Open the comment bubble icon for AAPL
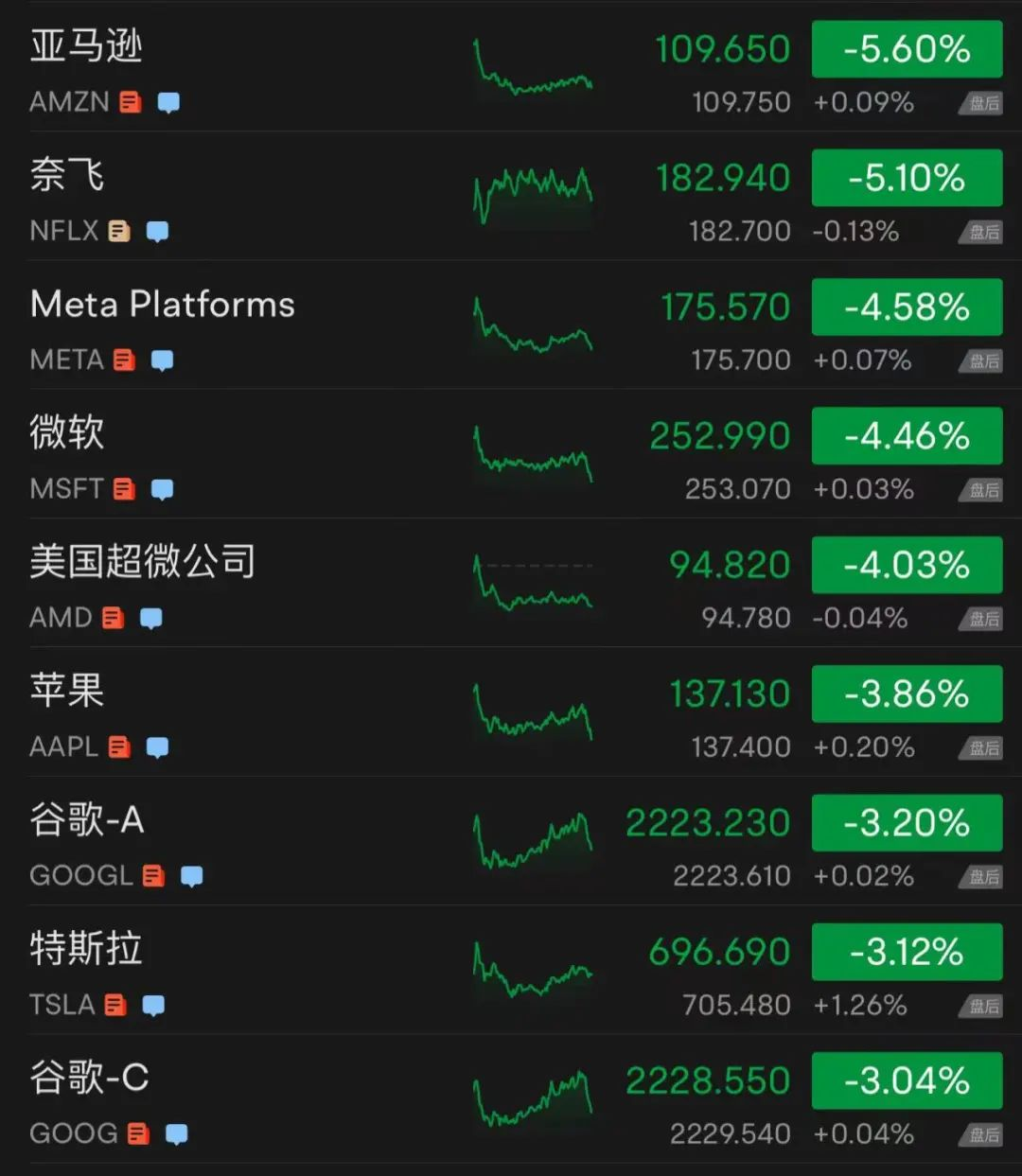Viewport: 1022px width, 1176px height. [x=157, y=747]
